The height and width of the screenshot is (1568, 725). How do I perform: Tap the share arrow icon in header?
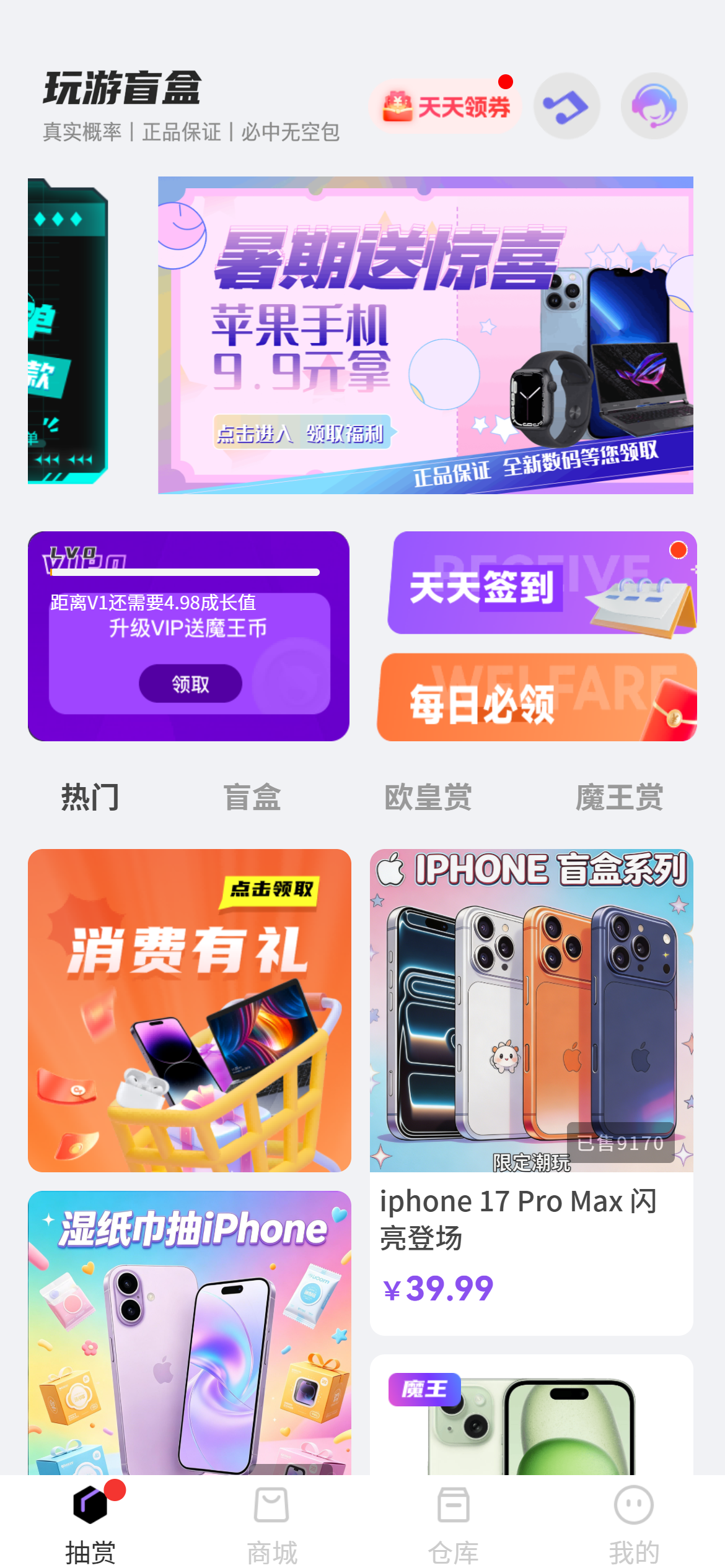coord(566,106)
